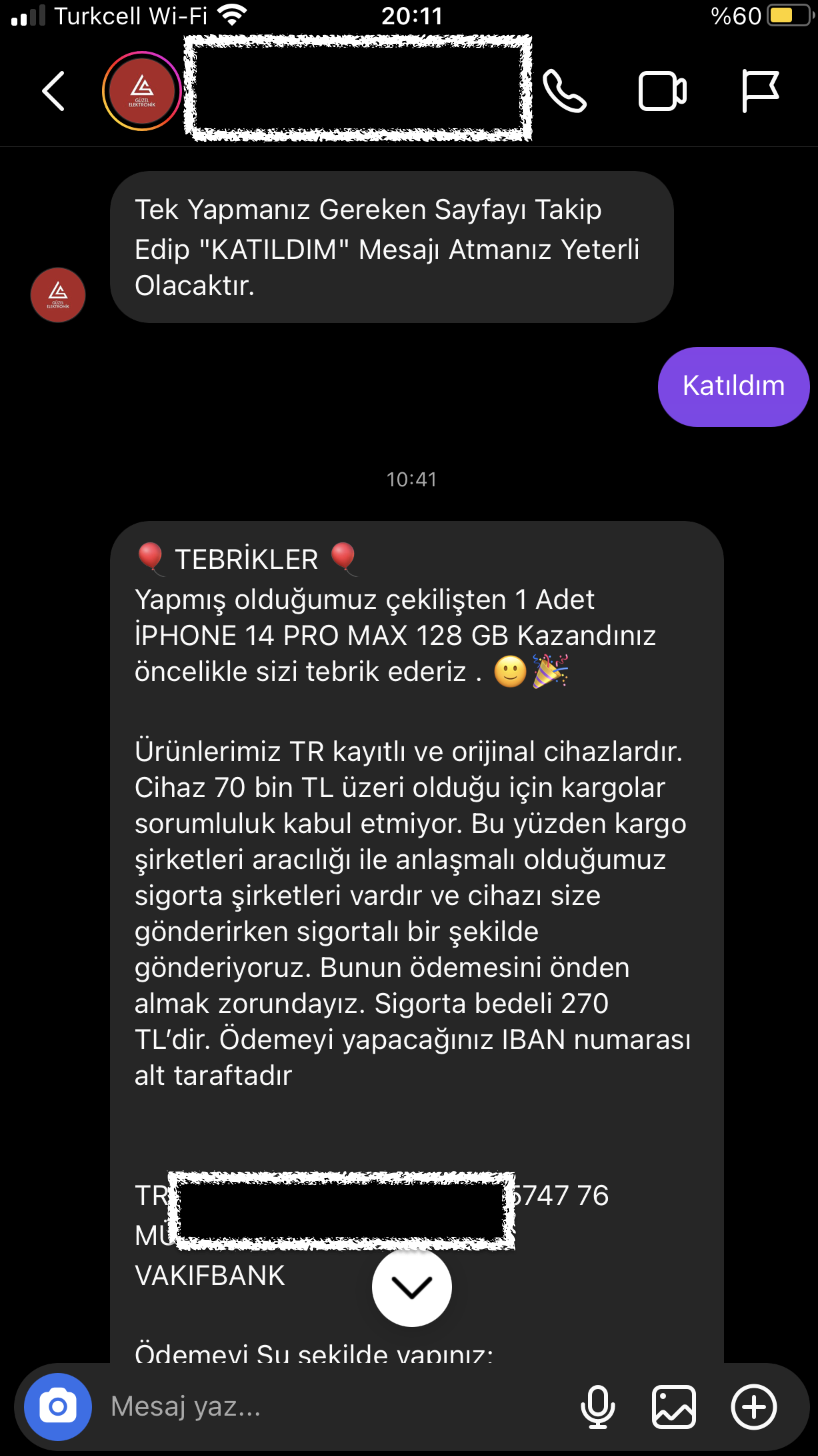Open the camera to send a photo
Viewport: 818px width, 1456px height.
[x=57, y=1405]
